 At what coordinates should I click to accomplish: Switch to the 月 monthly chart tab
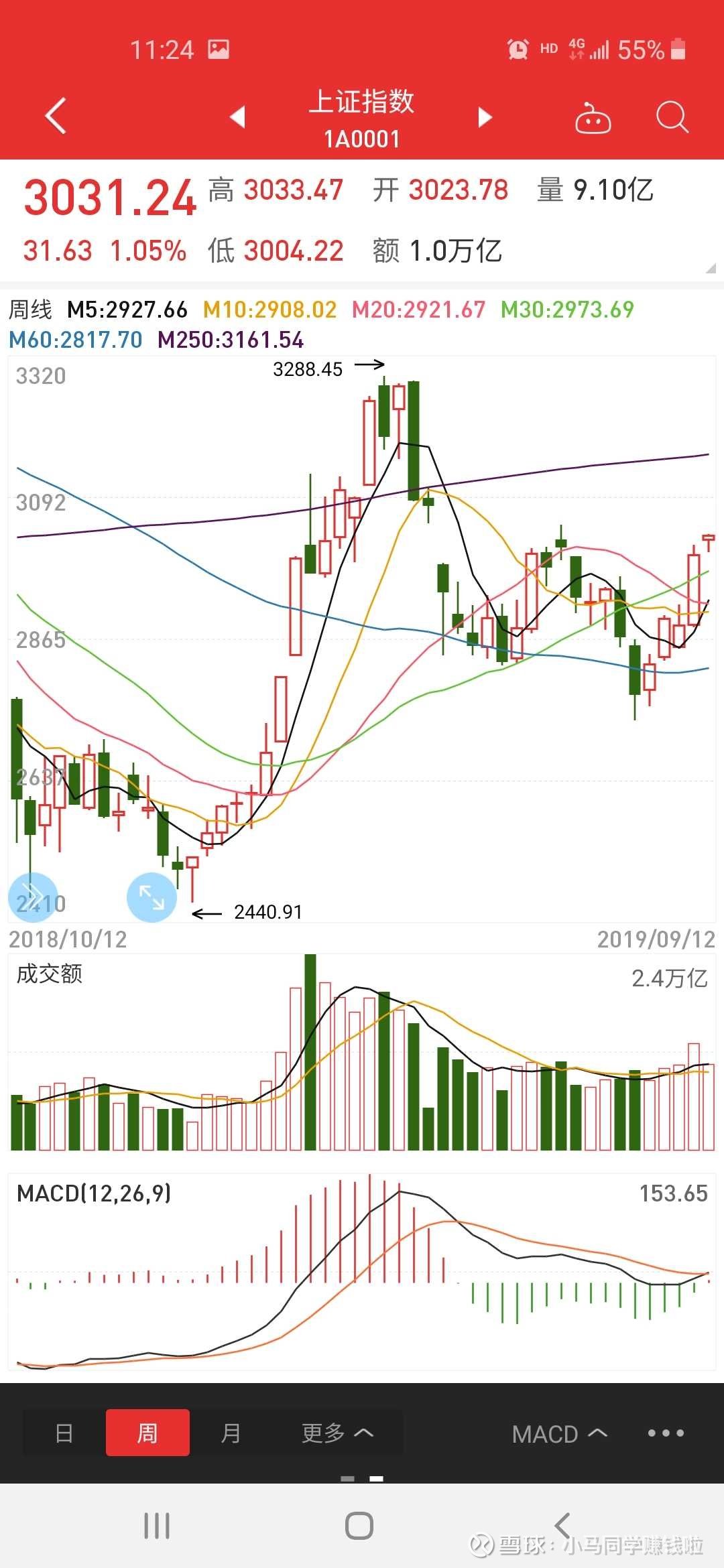(231, 1433)
